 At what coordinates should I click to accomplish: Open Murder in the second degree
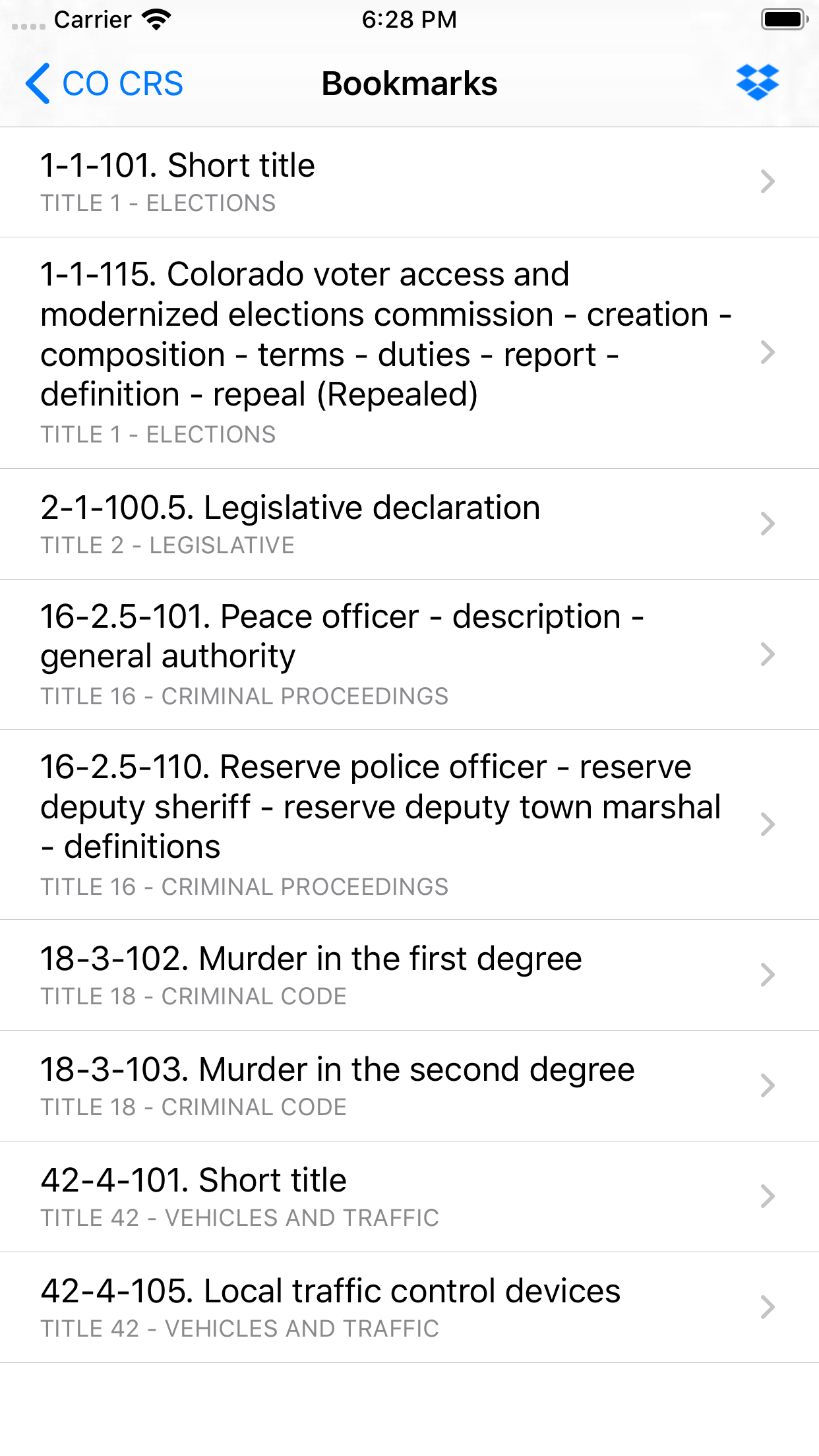coord(409,1086)
